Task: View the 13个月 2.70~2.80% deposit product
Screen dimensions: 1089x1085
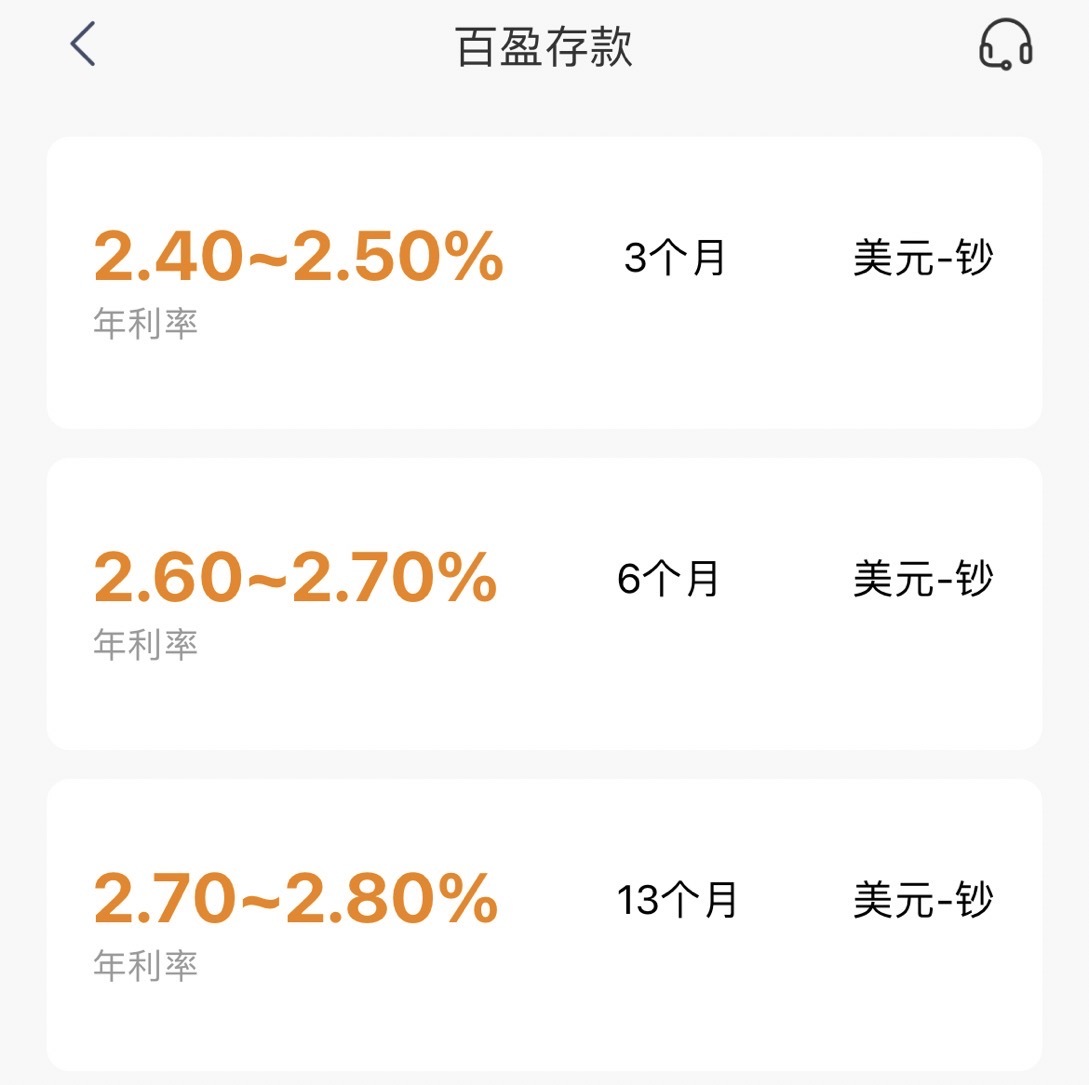Action: coord(544,922)
